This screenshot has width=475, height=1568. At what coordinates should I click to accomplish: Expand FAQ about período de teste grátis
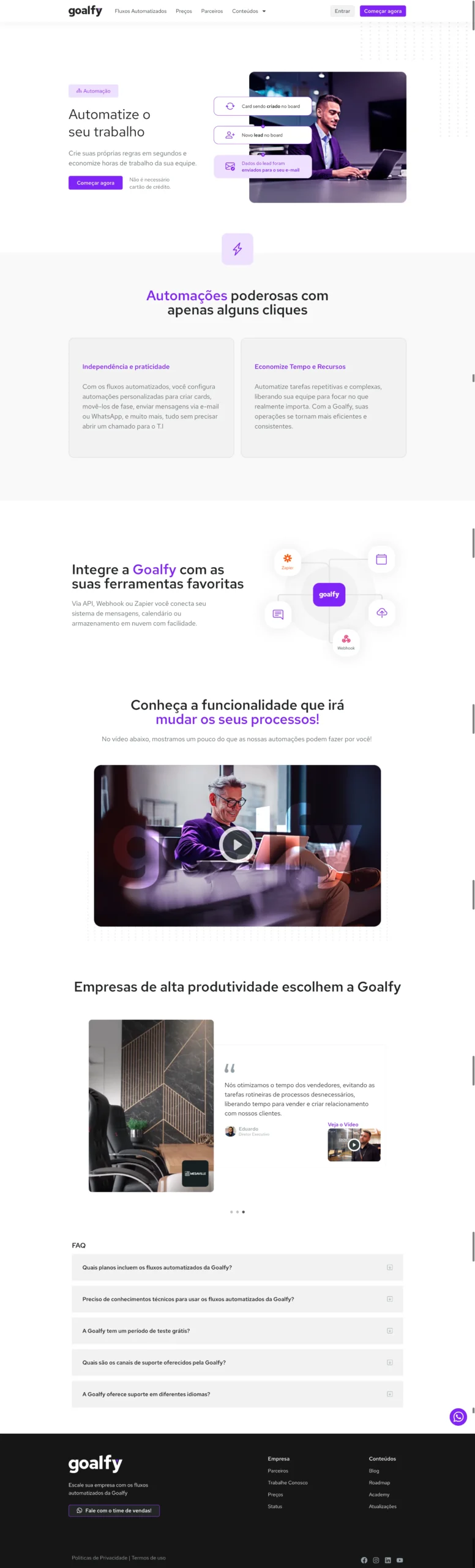pos(237,1331)
